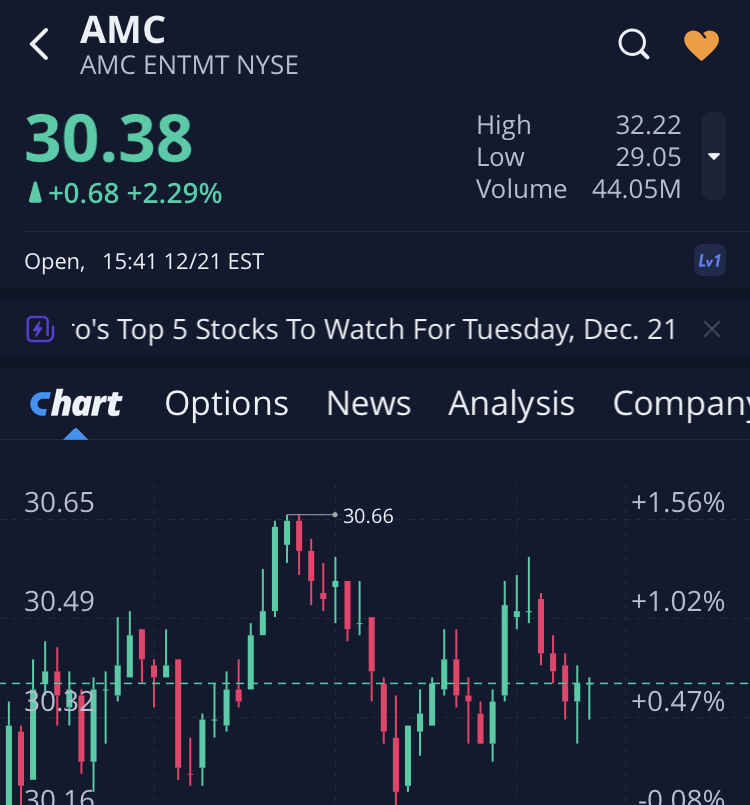Go back using the arrow
The width and height of the screenshot is (750, 805).
(x=39, y=45)
